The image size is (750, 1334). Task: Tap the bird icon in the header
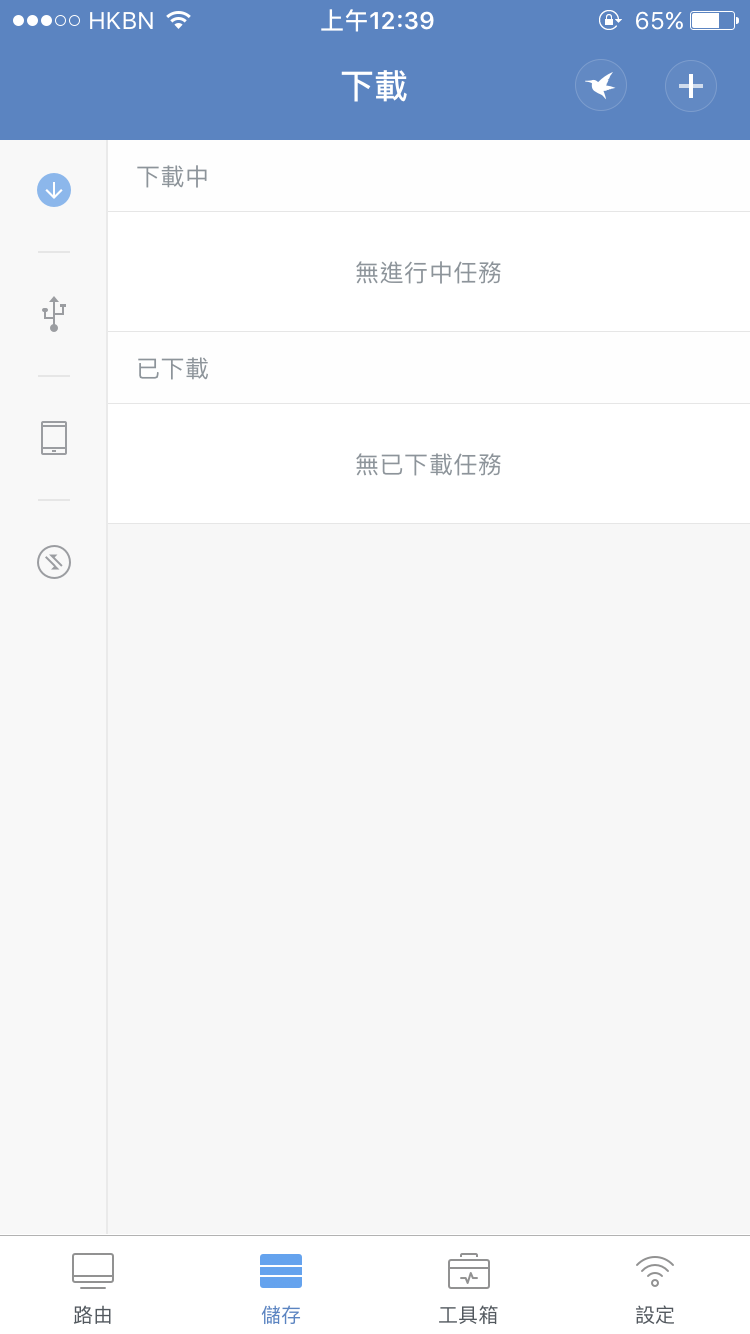[601, 86]
